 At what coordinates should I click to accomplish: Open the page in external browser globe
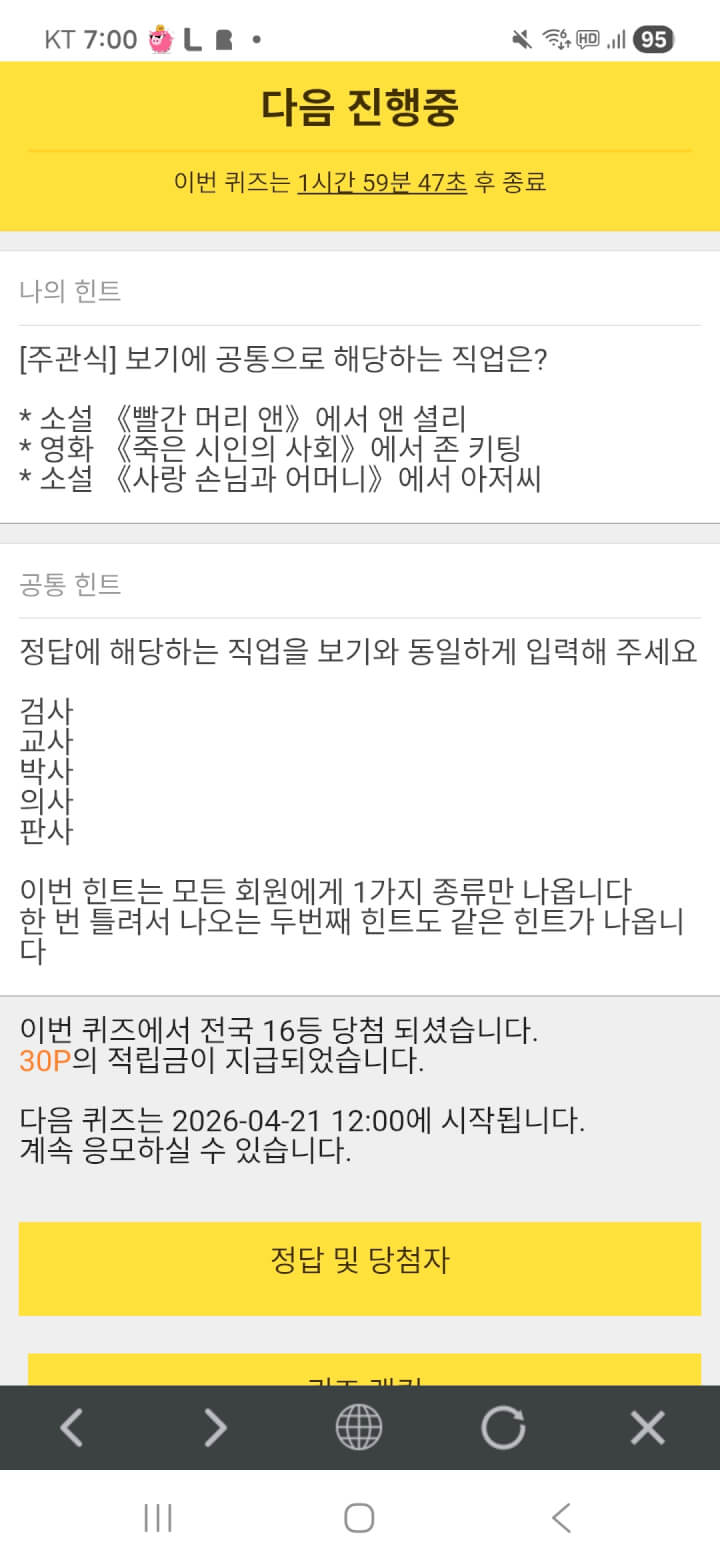point(359,1427)
